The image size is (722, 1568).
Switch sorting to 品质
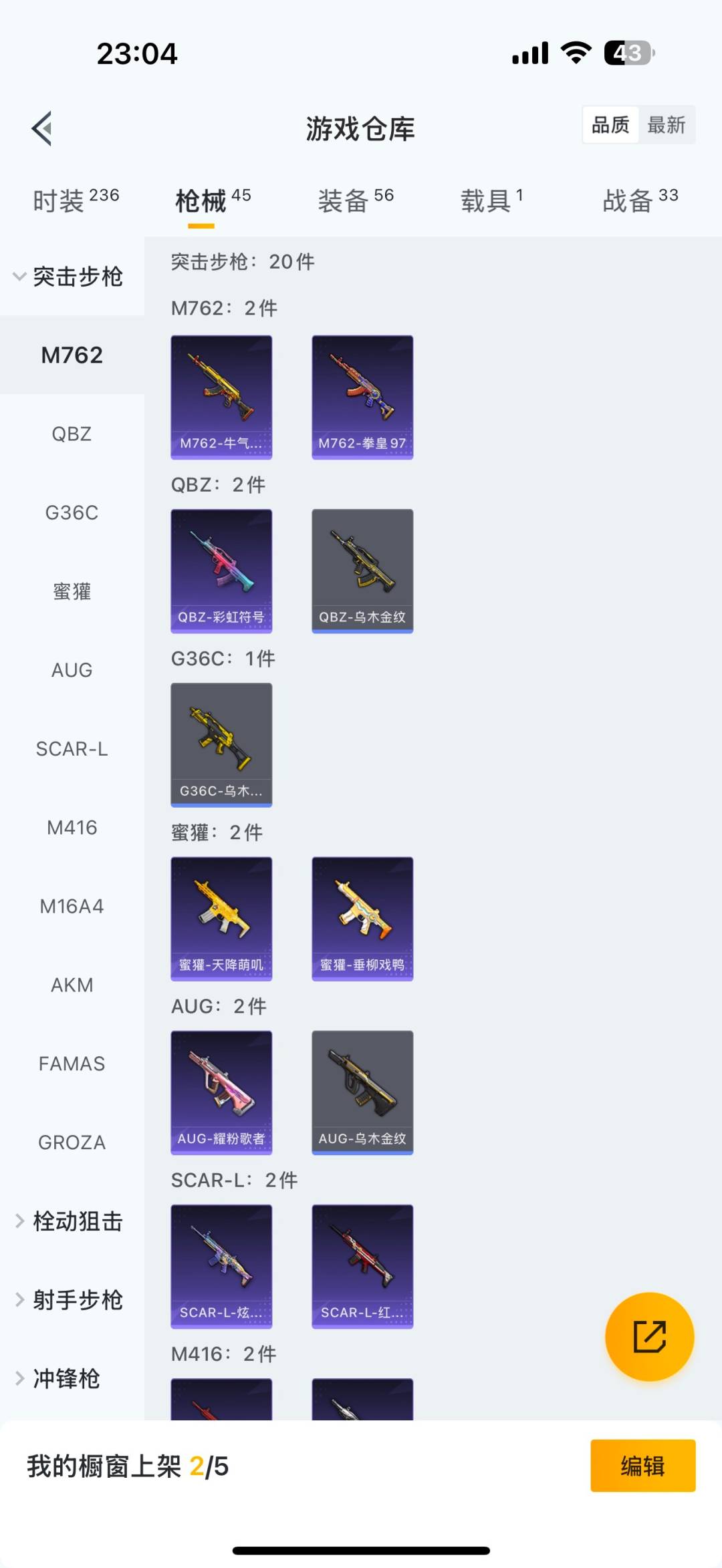click(x=609, y=124)
